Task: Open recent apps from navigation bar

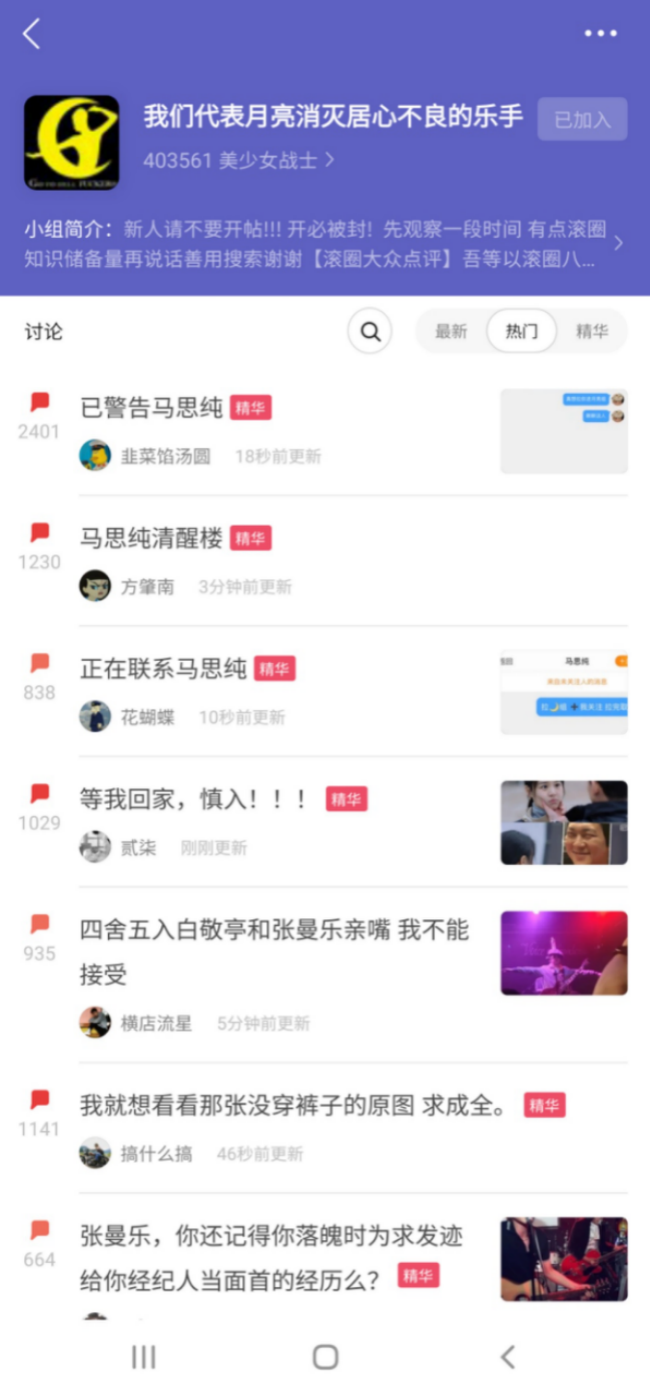Action: point(144,1357)
